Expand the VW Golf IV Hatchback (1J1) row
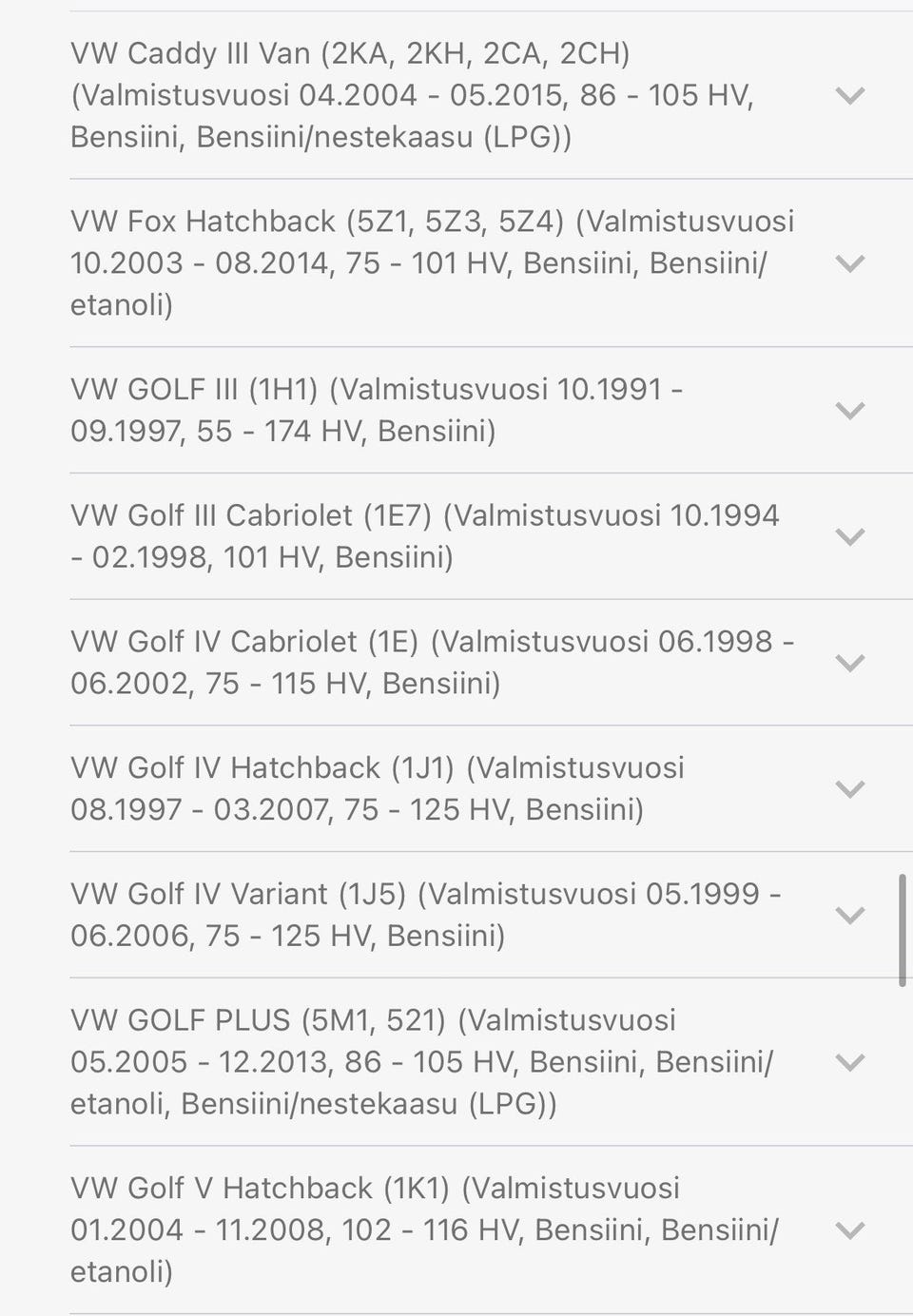913x1316 pixels. [848, 789]
